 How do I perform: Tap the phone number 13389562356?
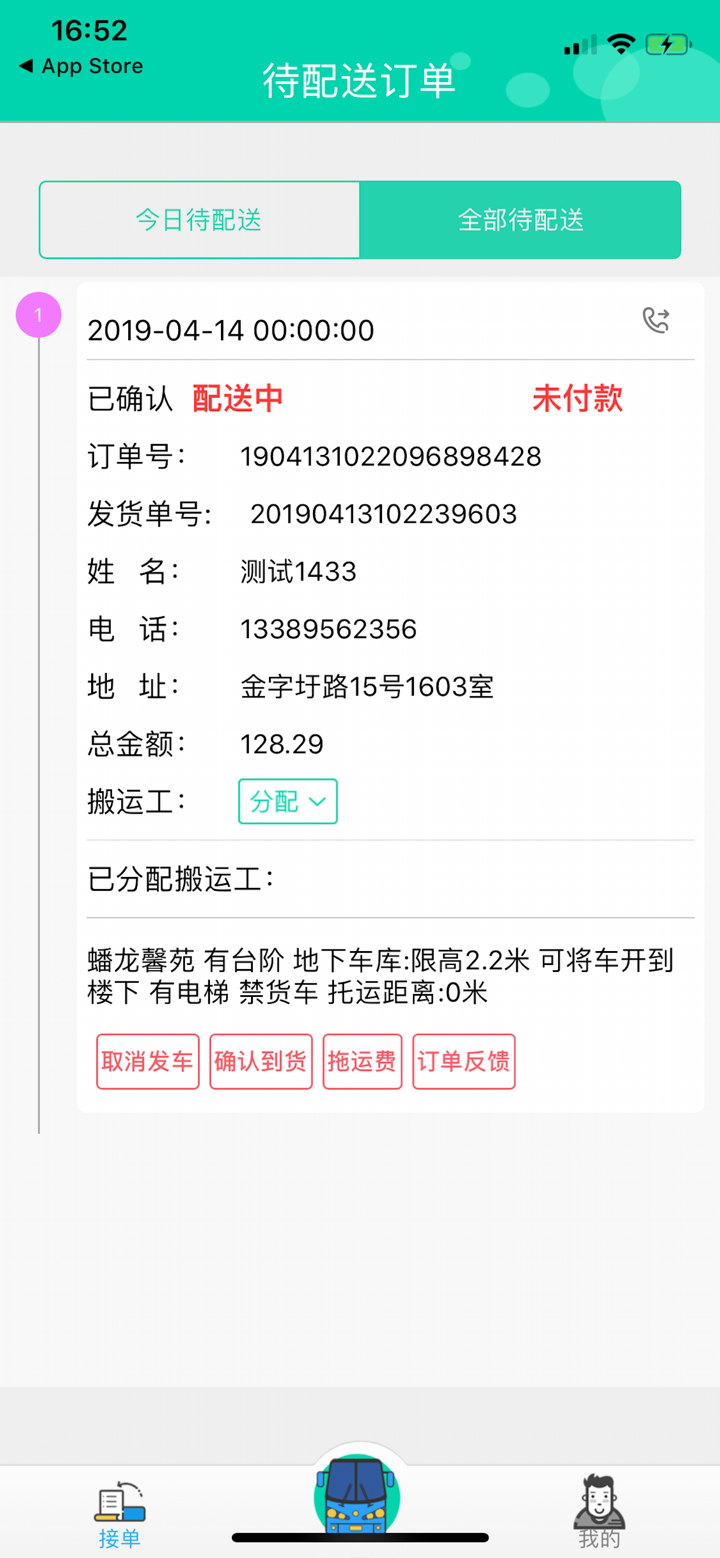coord(328,628)
